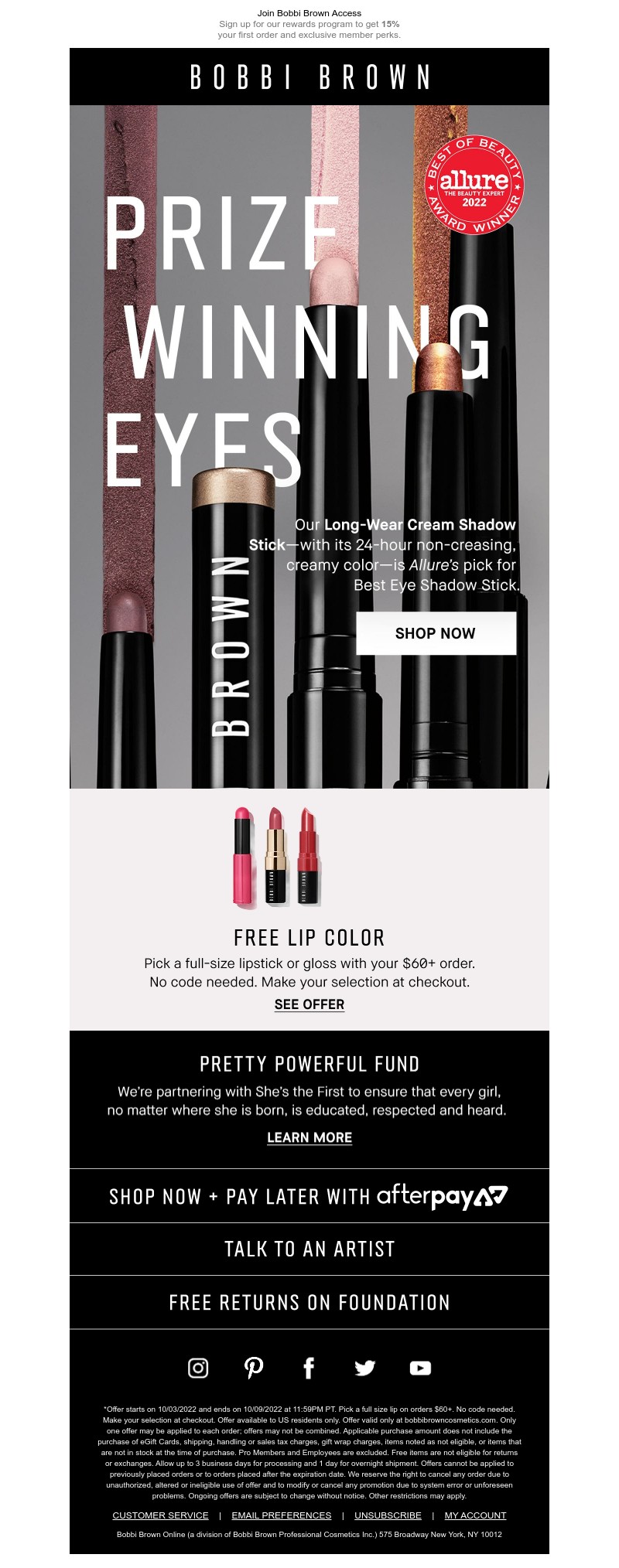Tap the SHOP NOW button
Image resolution: width=619 pixels, height=1568 pixels.
[436, 633]
